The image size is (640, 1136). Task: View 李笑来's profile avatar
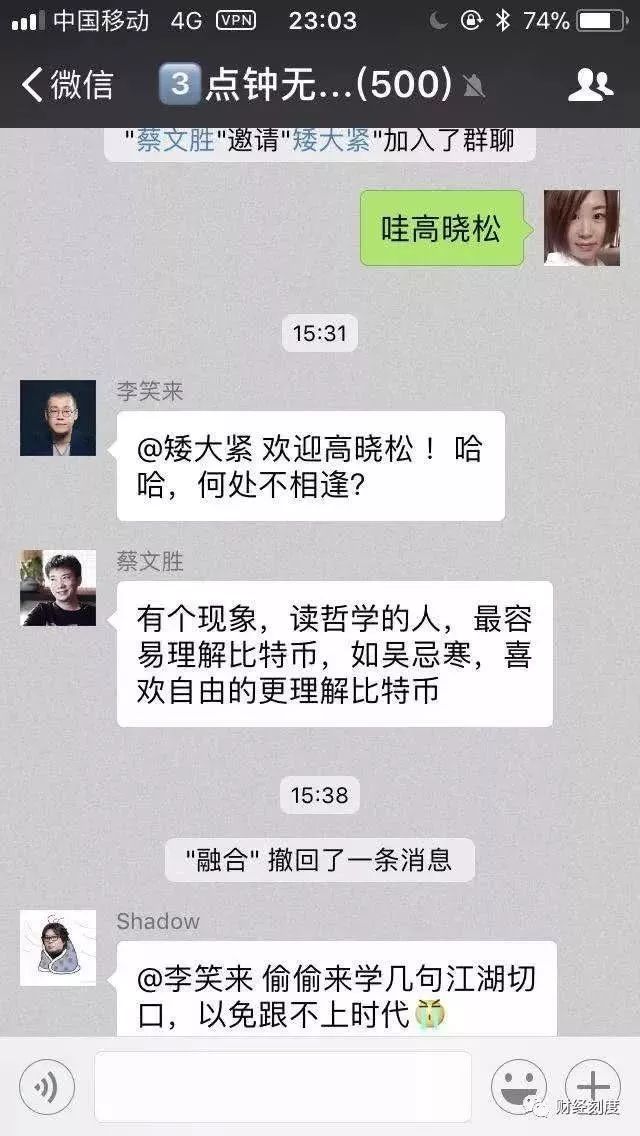pos(58,418)
